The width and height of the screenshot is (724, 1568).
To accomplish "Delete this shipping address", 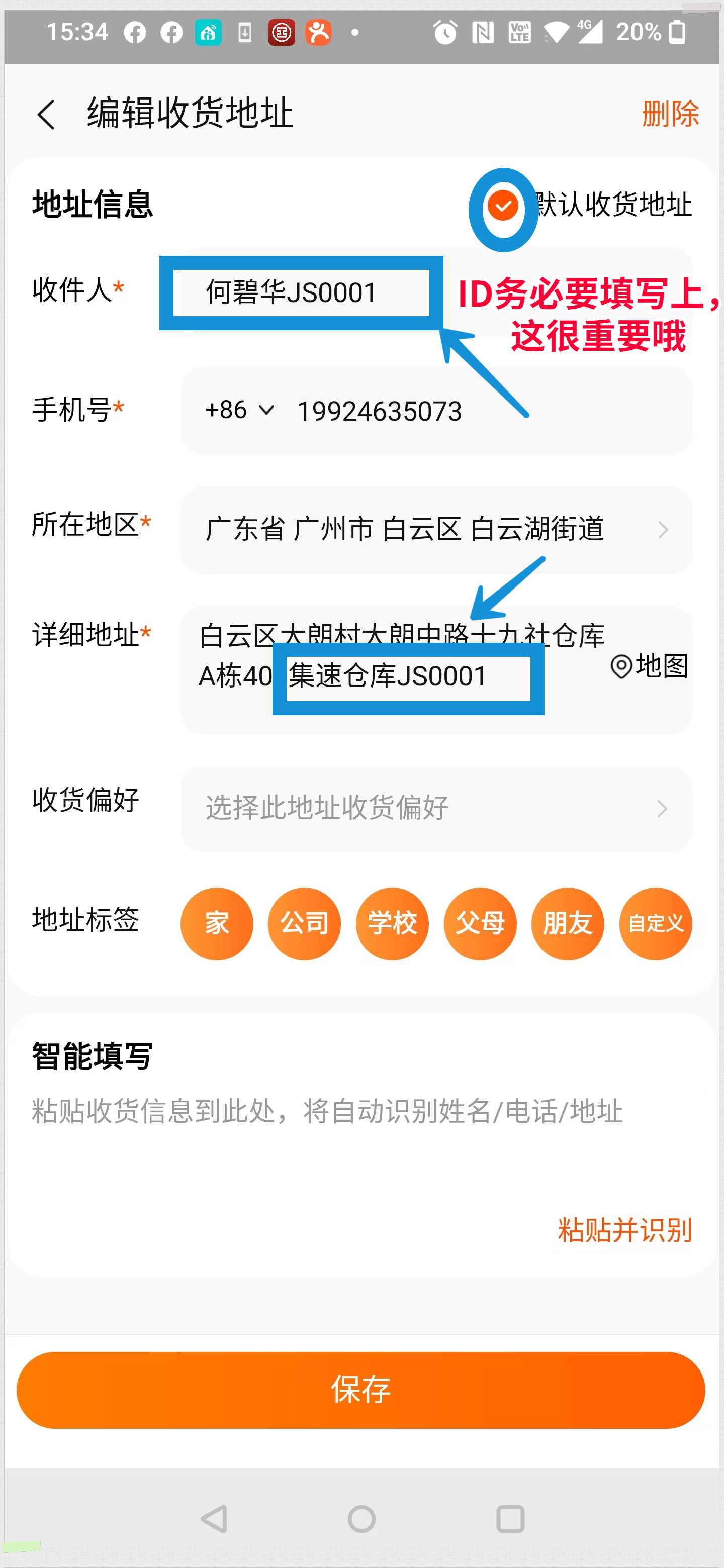I will [670, 113].
